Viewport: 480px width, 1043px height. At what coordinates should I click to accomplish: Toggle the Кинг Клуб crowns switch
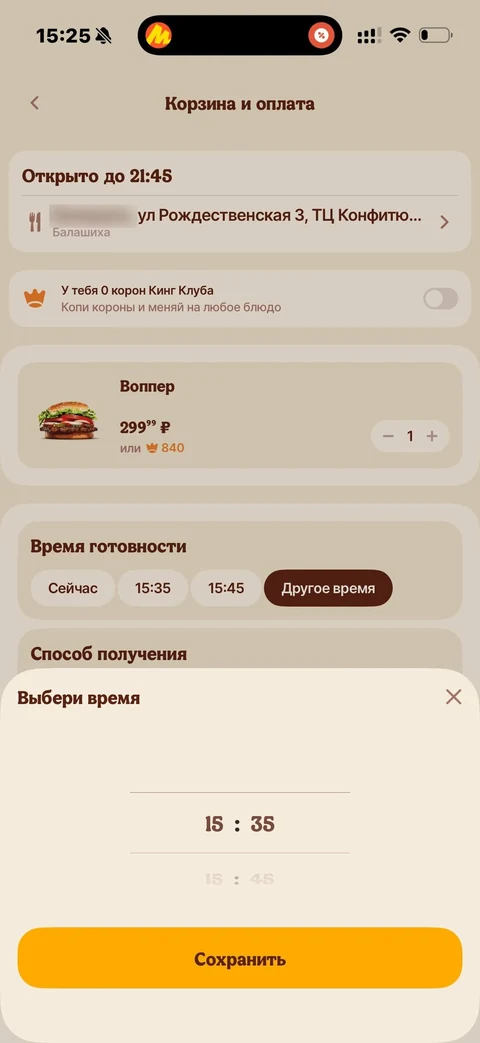pos(441,299)
